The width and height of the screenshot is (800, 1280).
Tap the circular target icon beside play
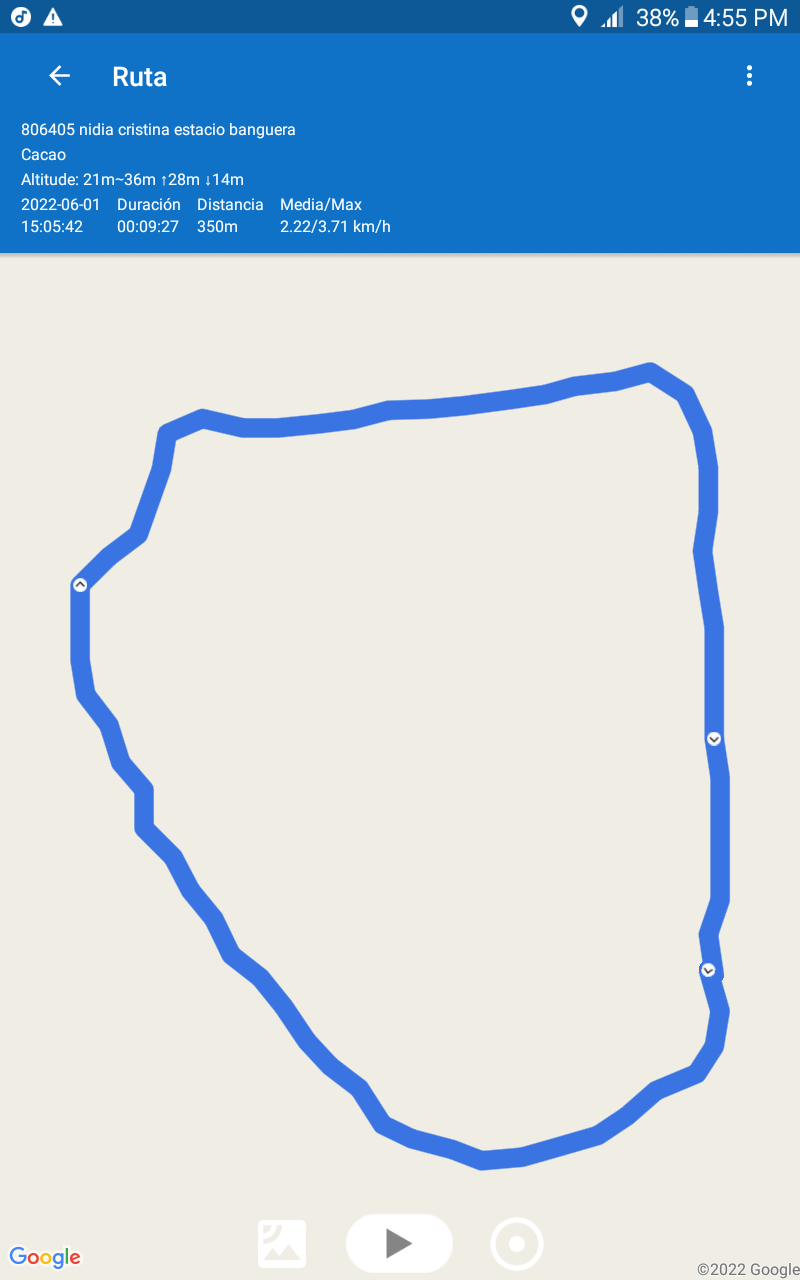click(517, 1244)
